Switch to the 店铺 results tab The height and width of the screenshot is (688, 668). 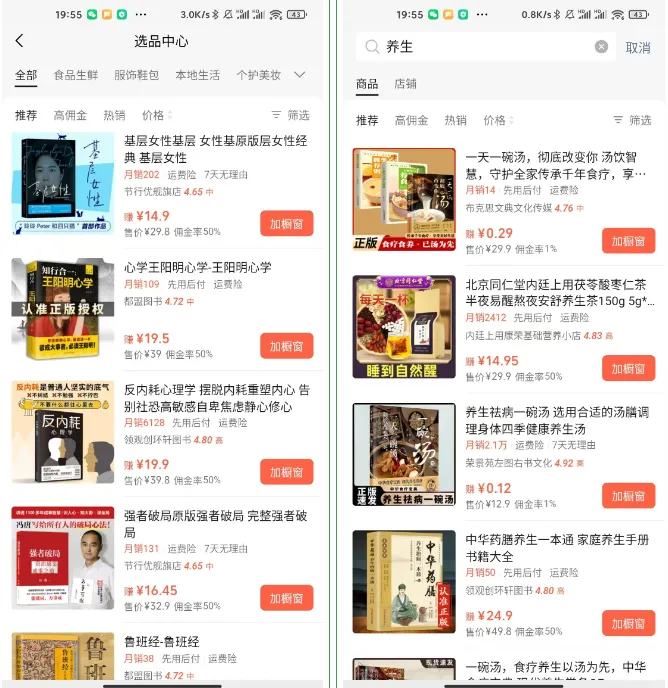[405, 84]
